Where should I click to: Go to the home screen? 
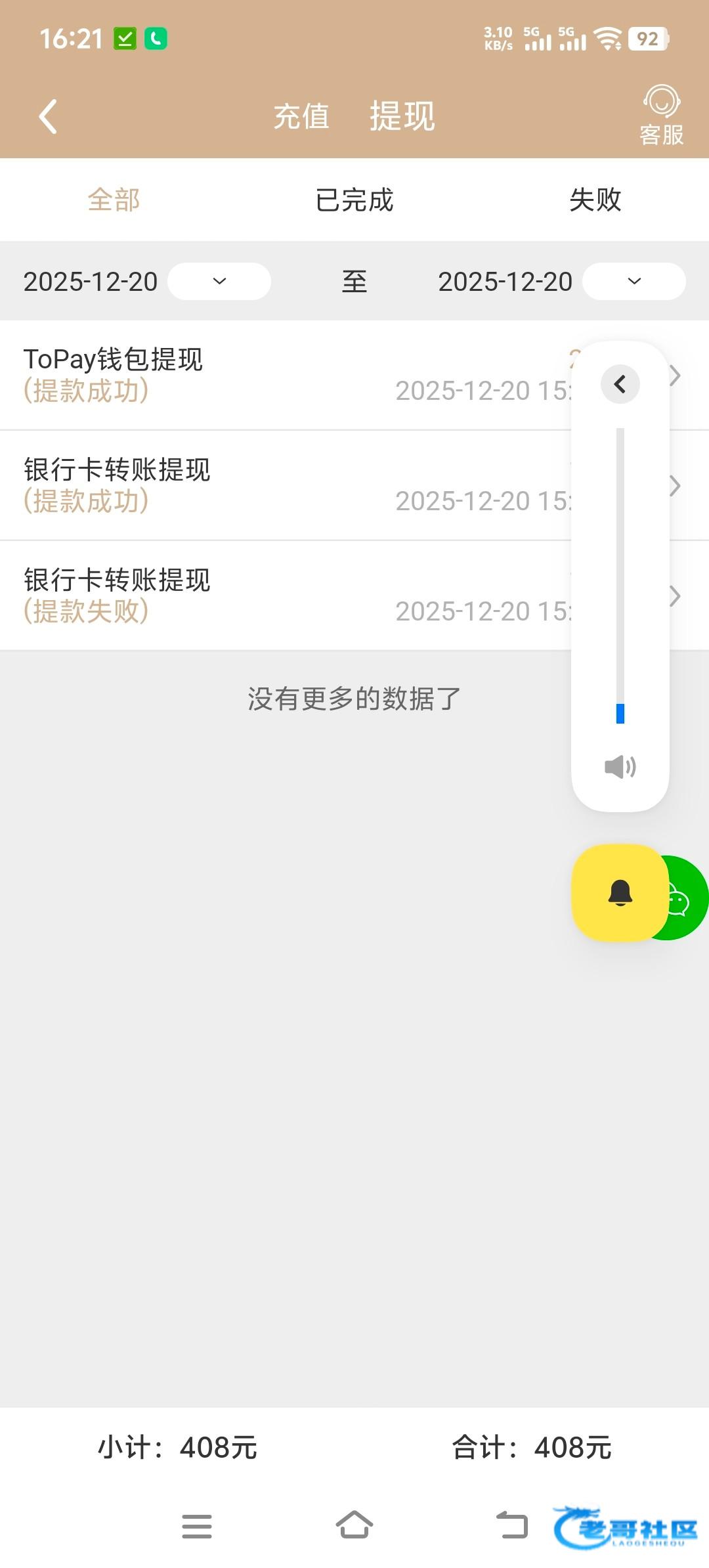pyautogui.click(x=354, y=1525)
